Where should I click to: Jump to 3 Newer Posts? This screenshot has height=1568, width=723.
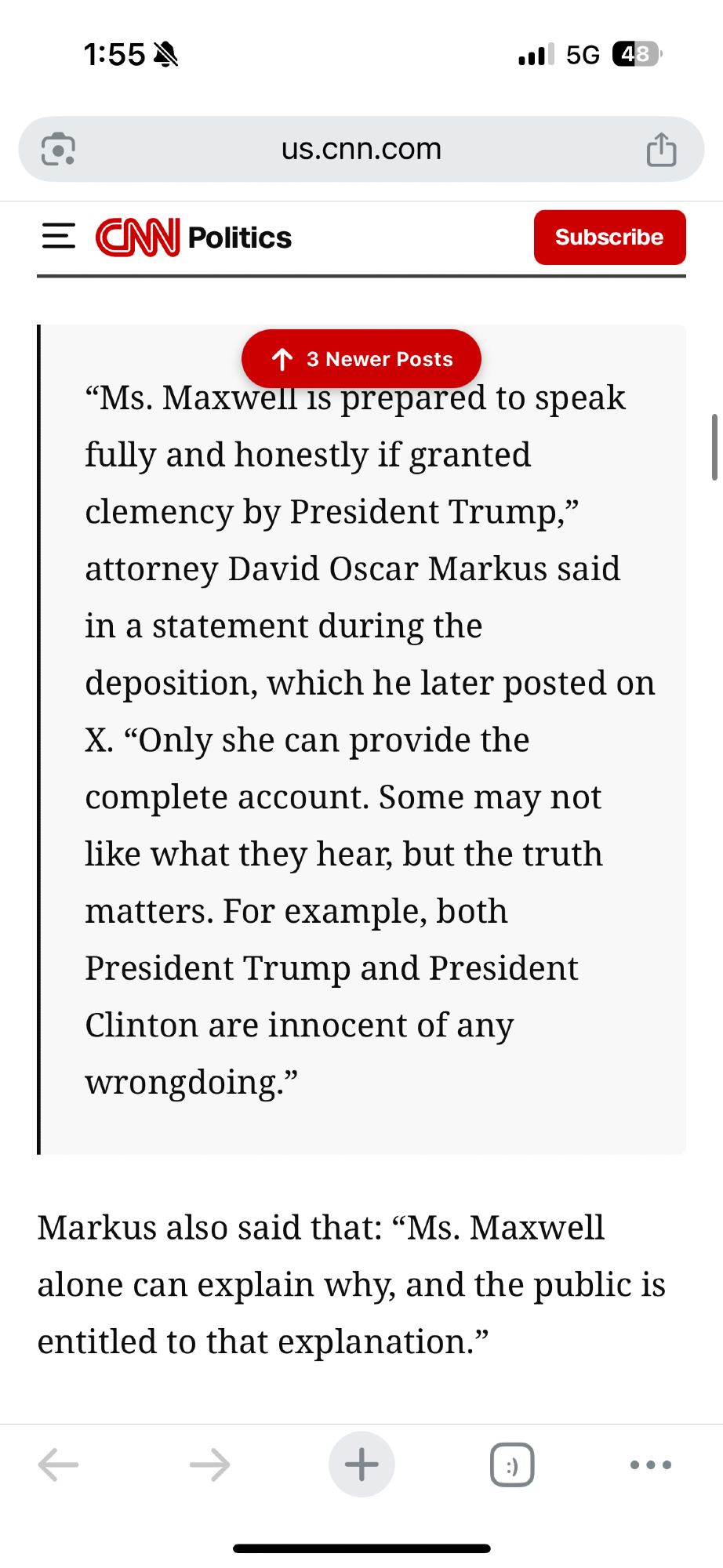361,359
